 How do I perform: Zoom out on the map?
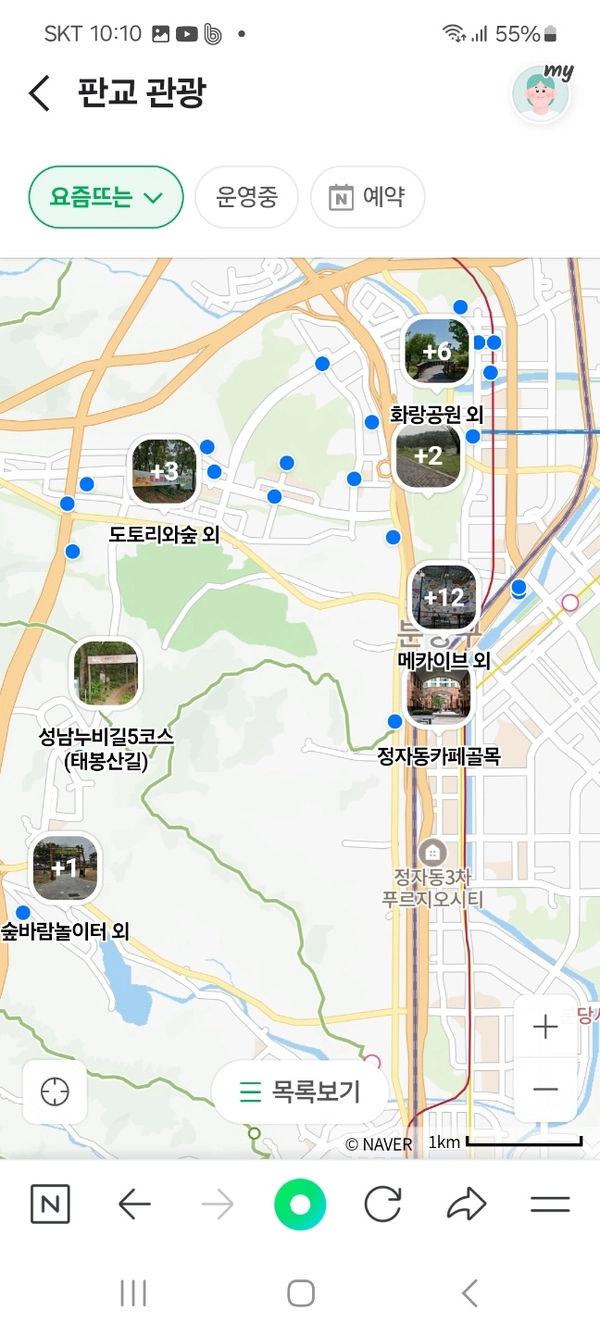[x=545, y=1089]
